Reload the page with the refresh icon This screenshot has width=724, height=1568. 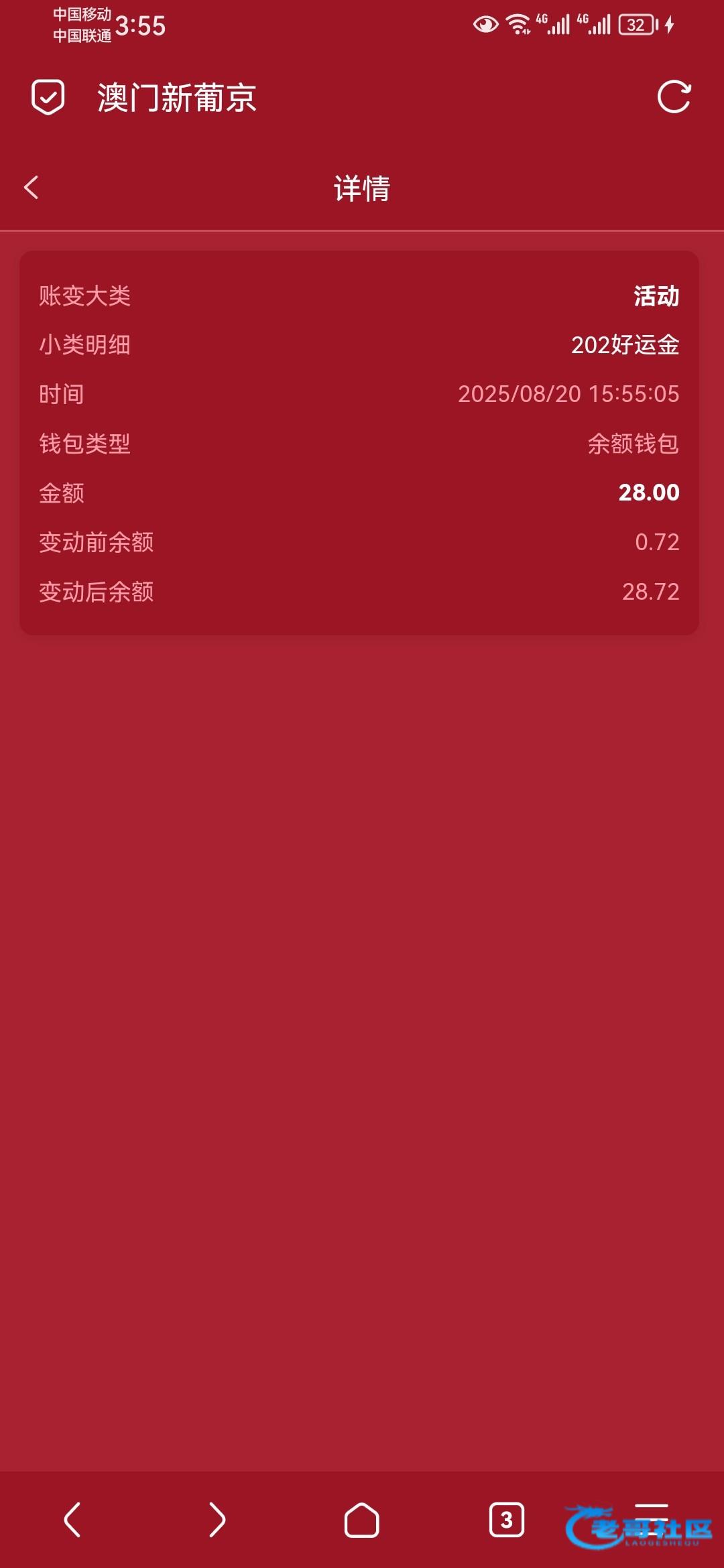pyautogui.click(x=674, y=98)
